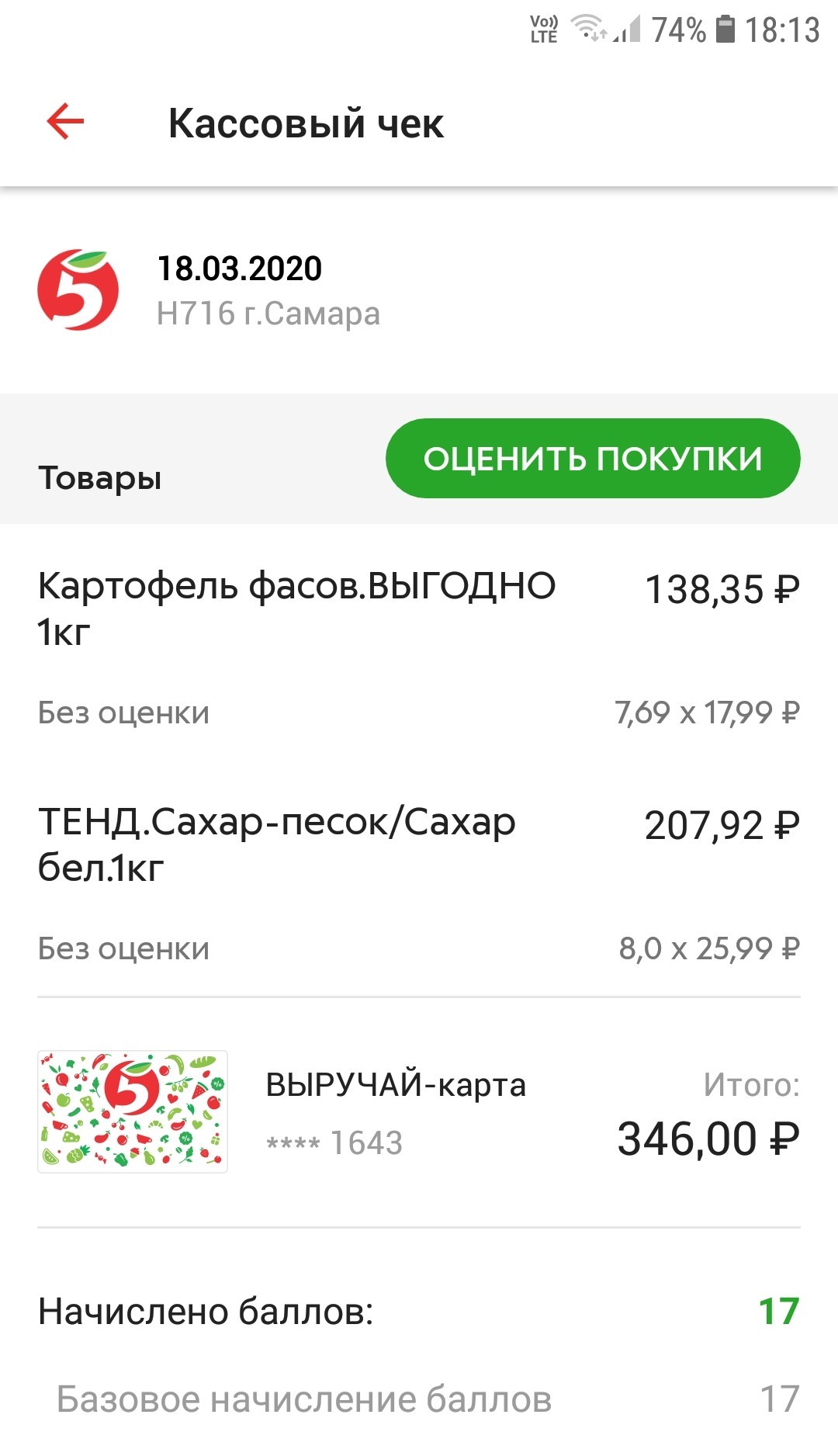Open the Картофель фасов.ВЫГОДНО 1кг item
Image resolution: width=838 pixels, height=1456 pixels.
point(296,608)
